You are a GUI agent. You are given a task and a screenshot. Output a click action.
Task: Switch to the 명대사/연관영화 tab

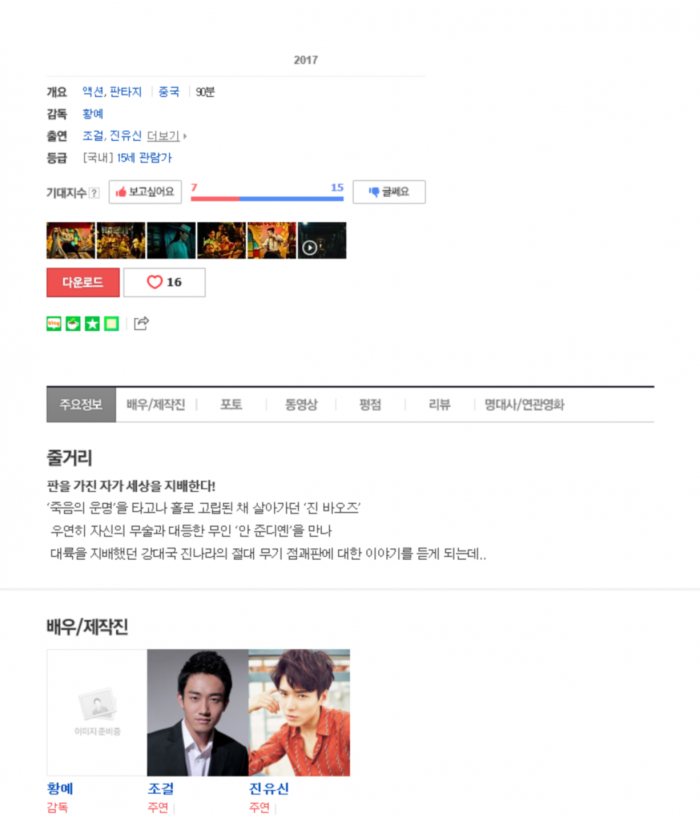tap(524, 405)
